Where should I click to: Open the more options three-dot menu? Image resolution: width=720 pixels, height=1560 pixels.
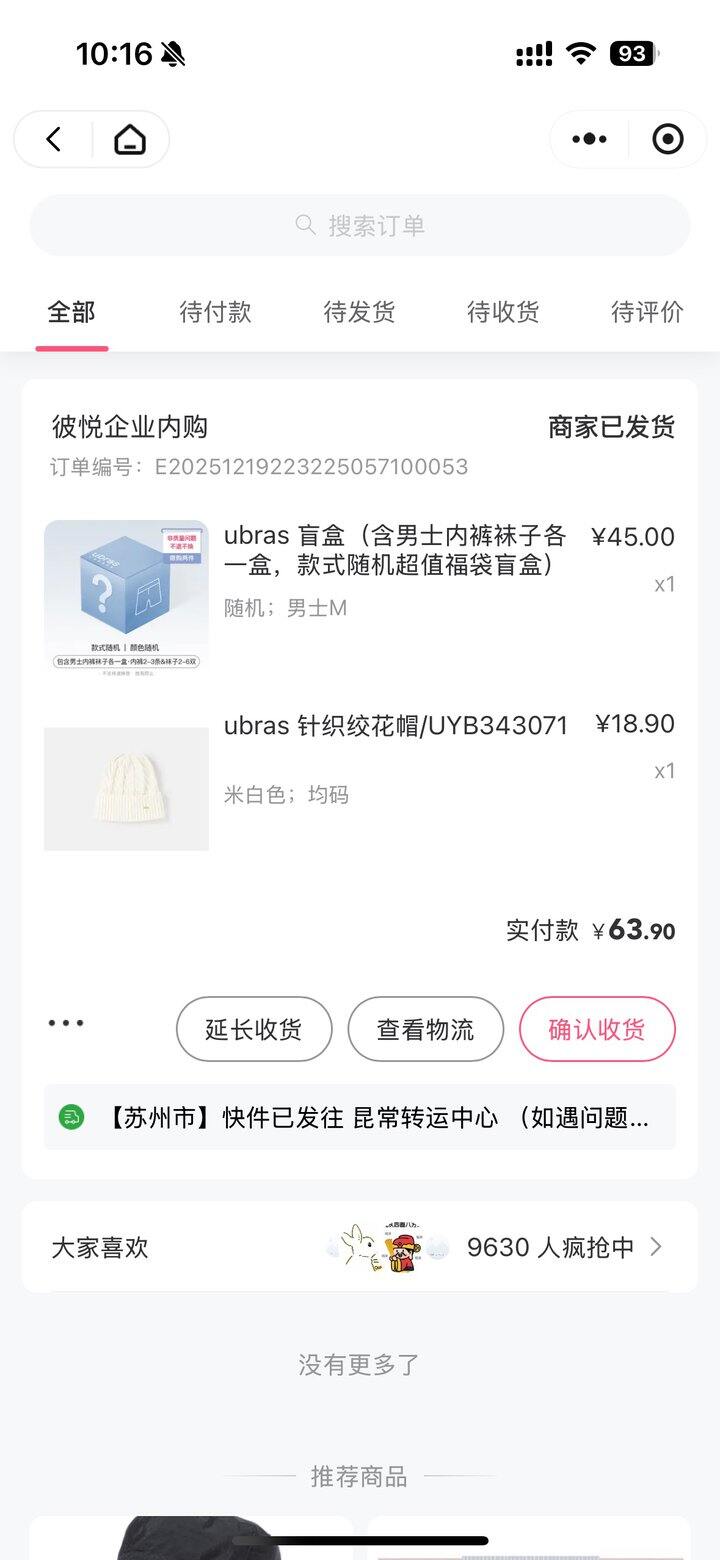[589, 139]
